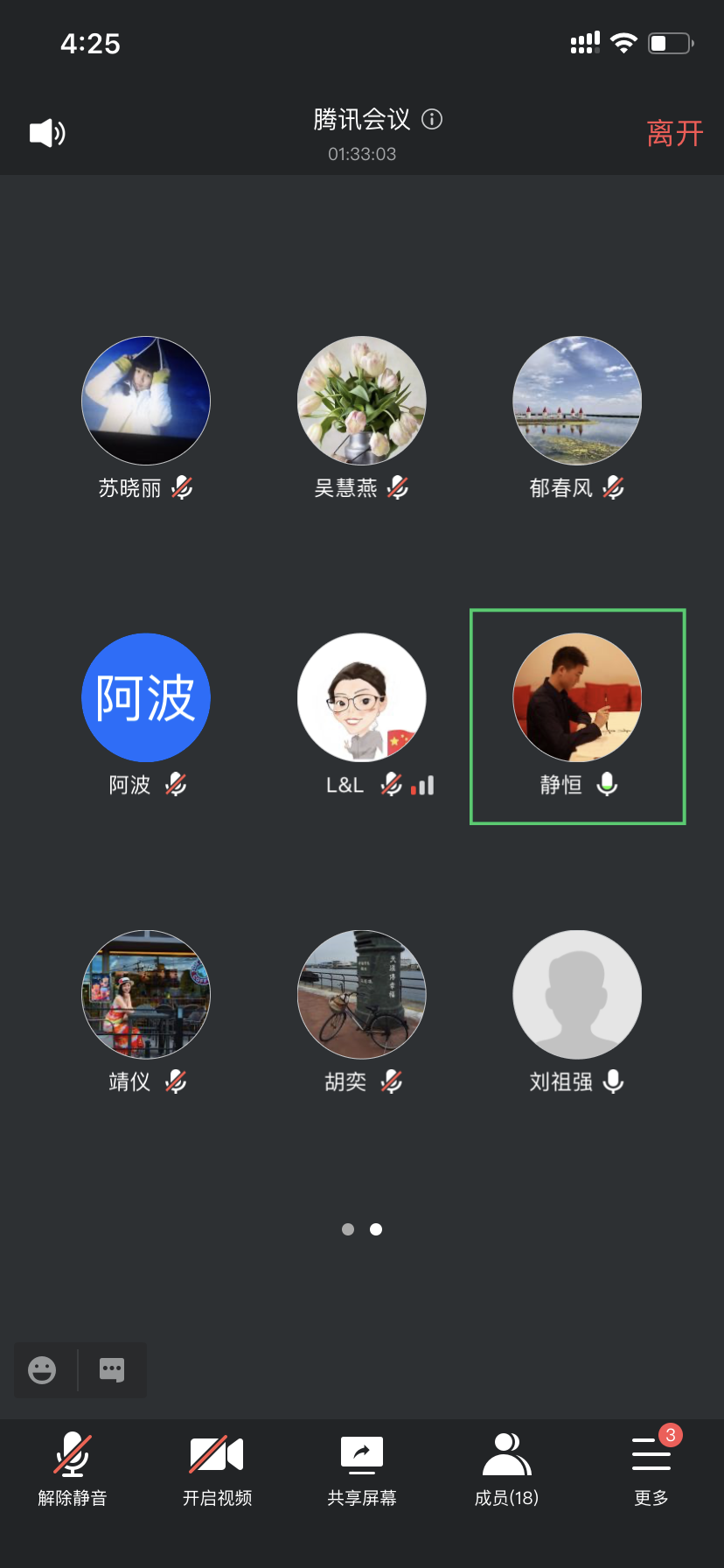Tap the emoji reaction icon
The height and width of the screenshot is (1568, 724).
[x=42, y=1369]
